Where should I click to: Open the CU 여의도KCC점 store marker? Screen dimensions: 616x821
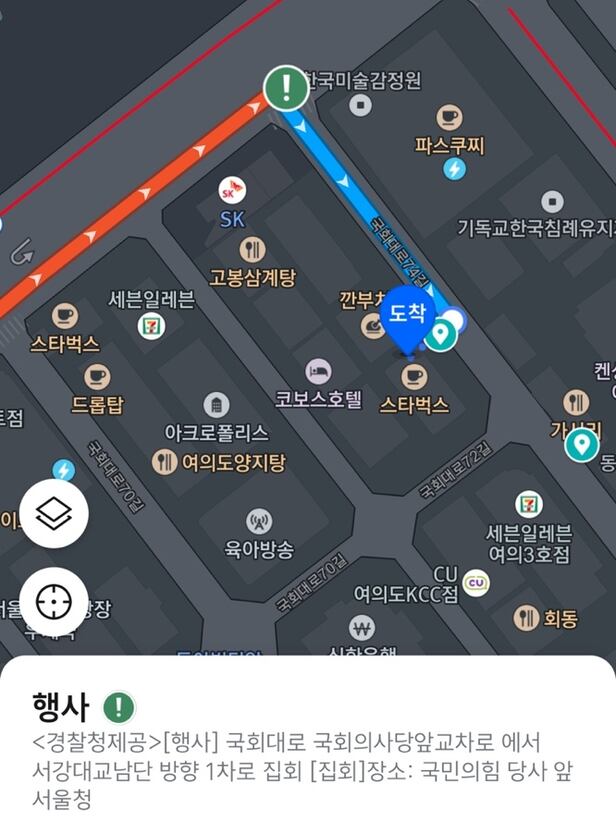pyautogui.click(x=475, y=582)
